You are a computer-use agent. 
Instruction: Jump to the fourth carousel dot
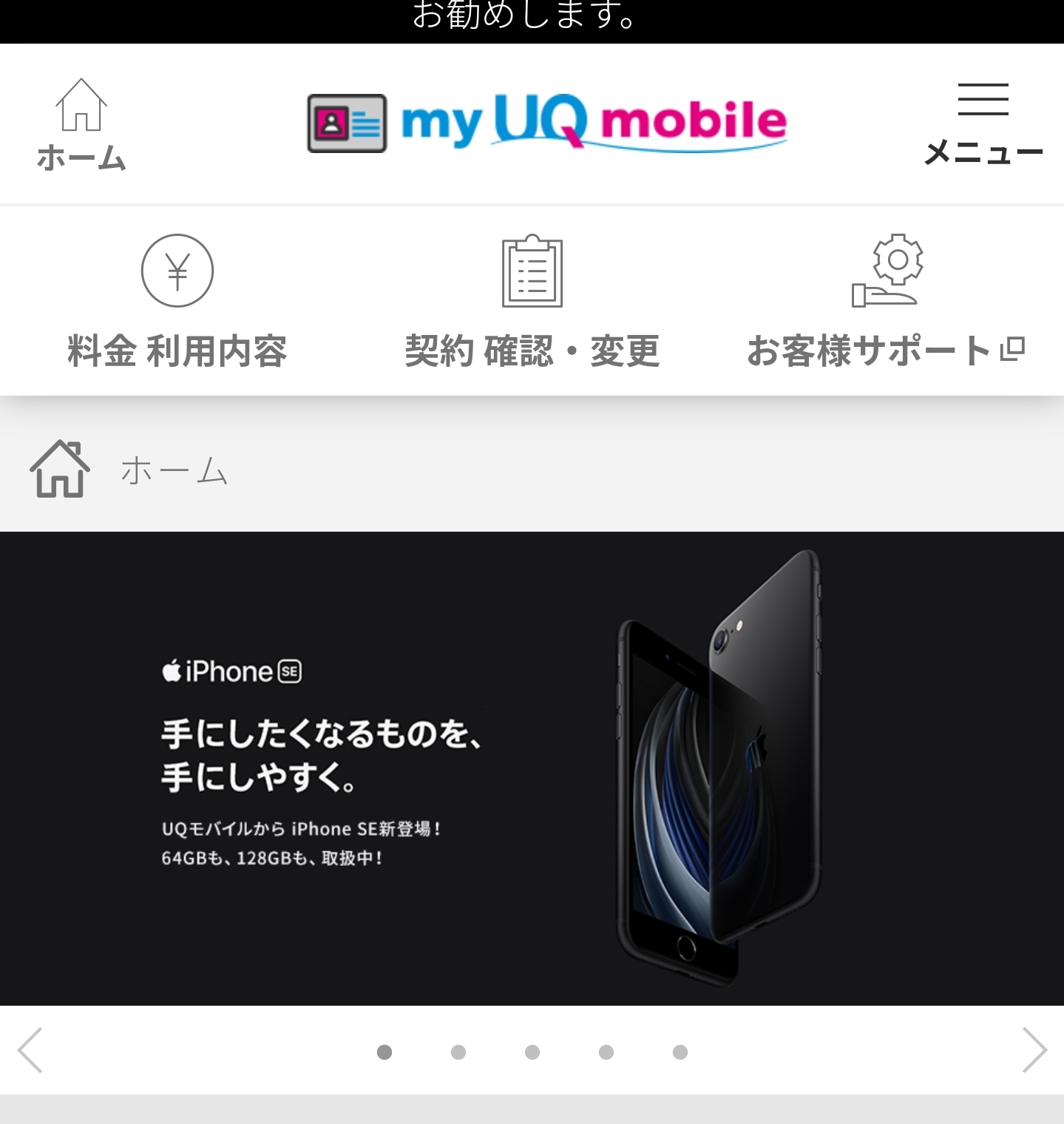pos(606,1052)
